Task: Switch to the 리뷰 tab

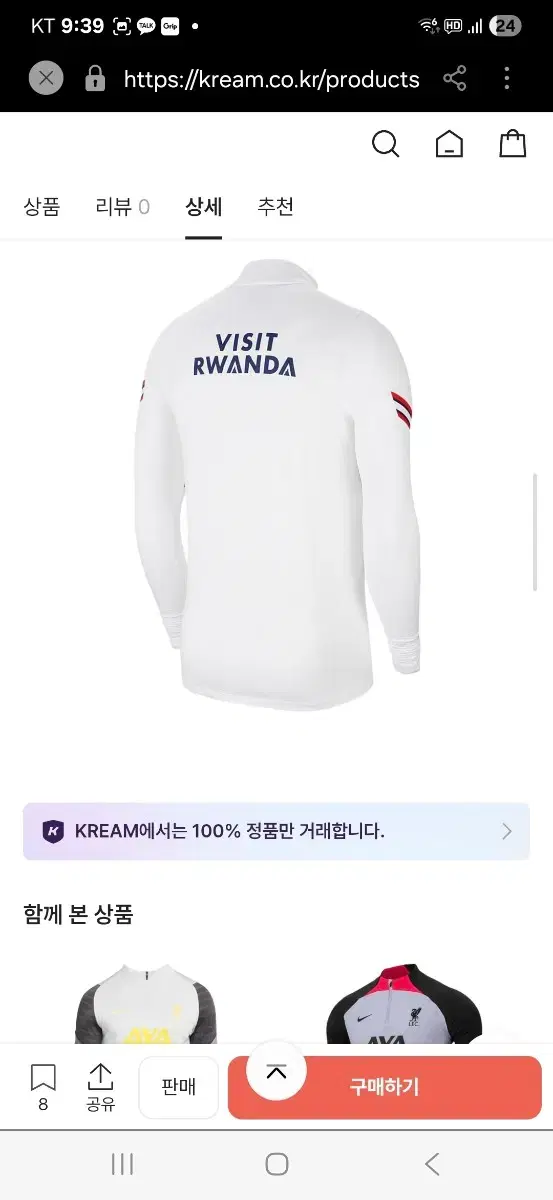Action: tap(122, 207)
